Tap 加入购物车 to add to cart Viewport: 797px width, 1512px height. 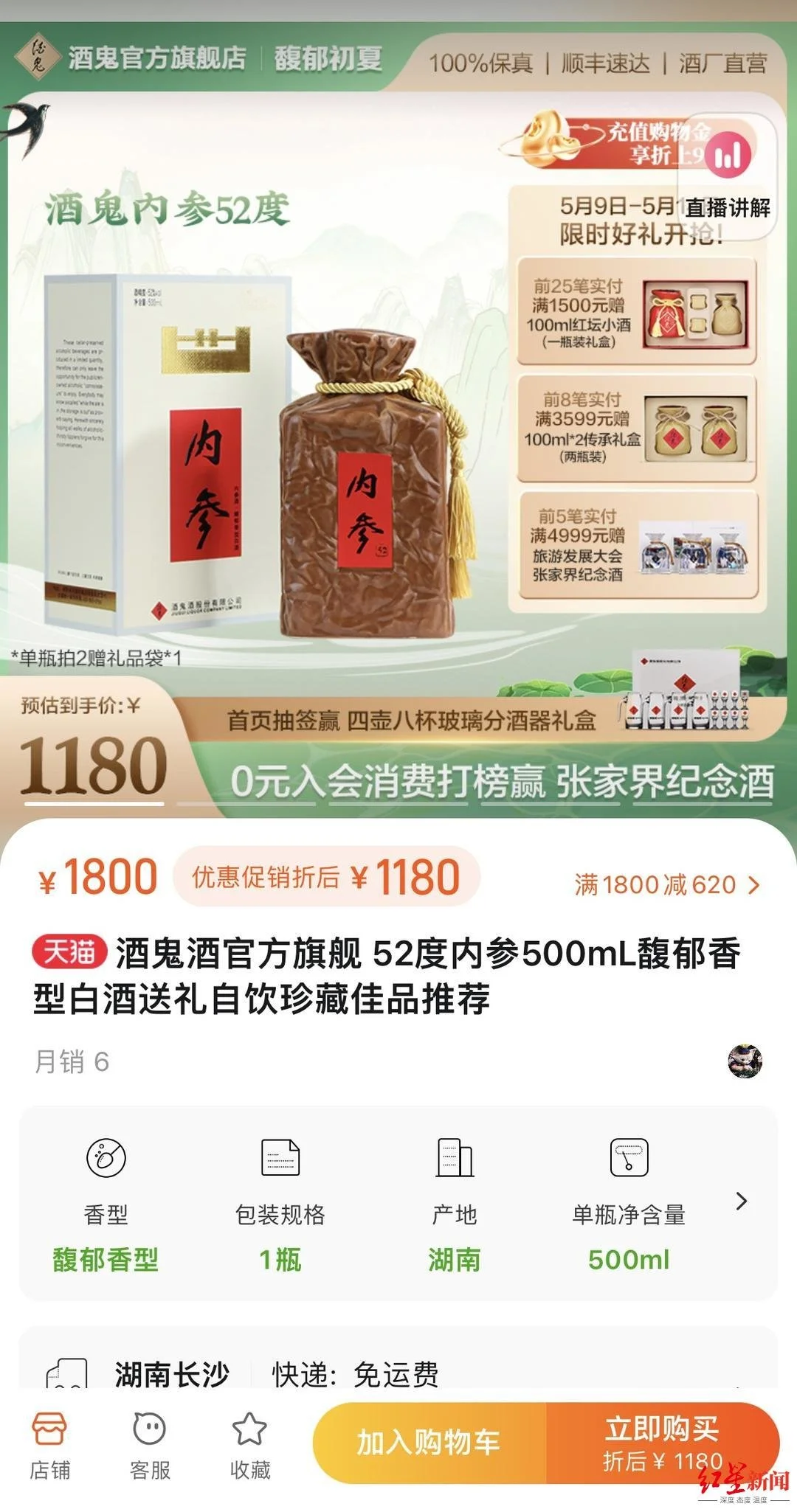coord(429,1442)
